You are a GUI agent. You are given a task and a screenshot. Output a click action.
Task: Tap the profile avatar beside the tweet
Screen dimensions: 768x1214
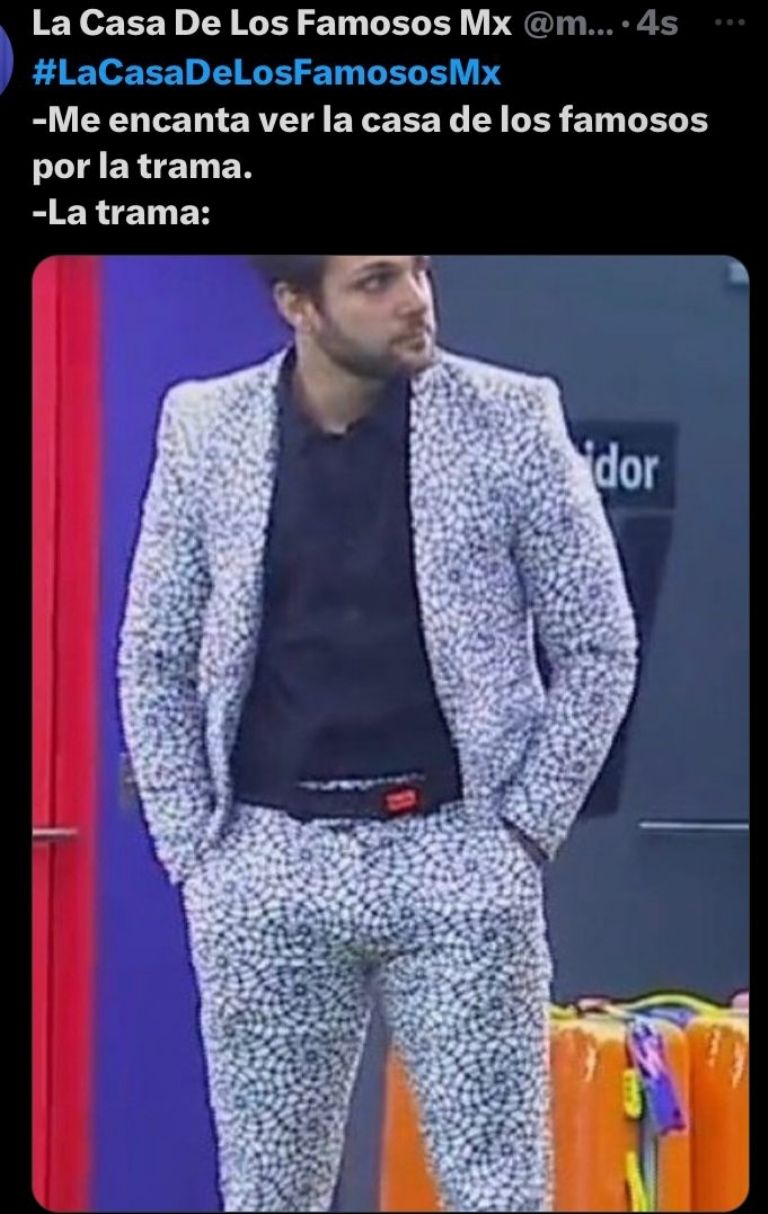6,50
